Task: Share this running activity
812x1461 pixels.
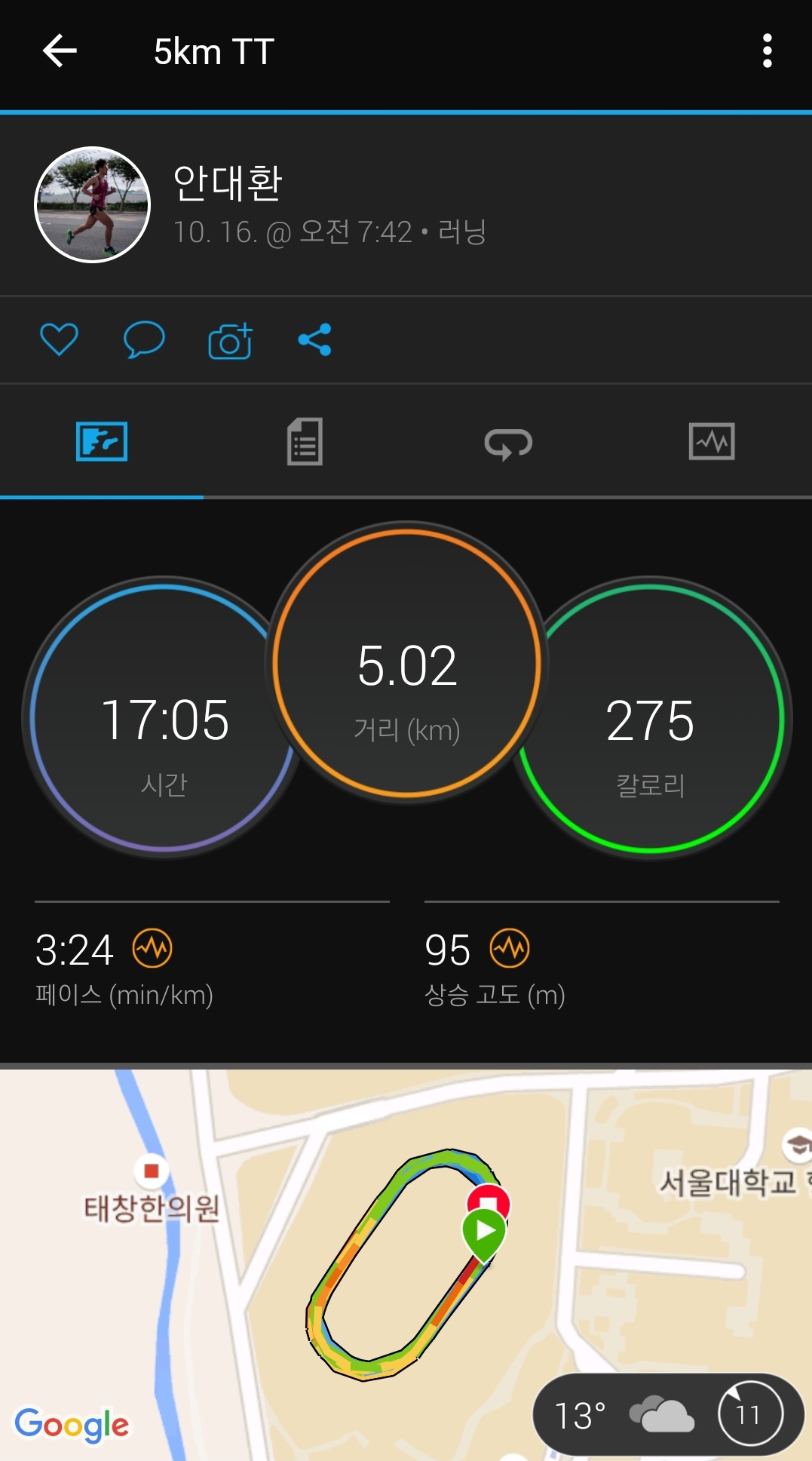Action: click(x=315, y=339)
